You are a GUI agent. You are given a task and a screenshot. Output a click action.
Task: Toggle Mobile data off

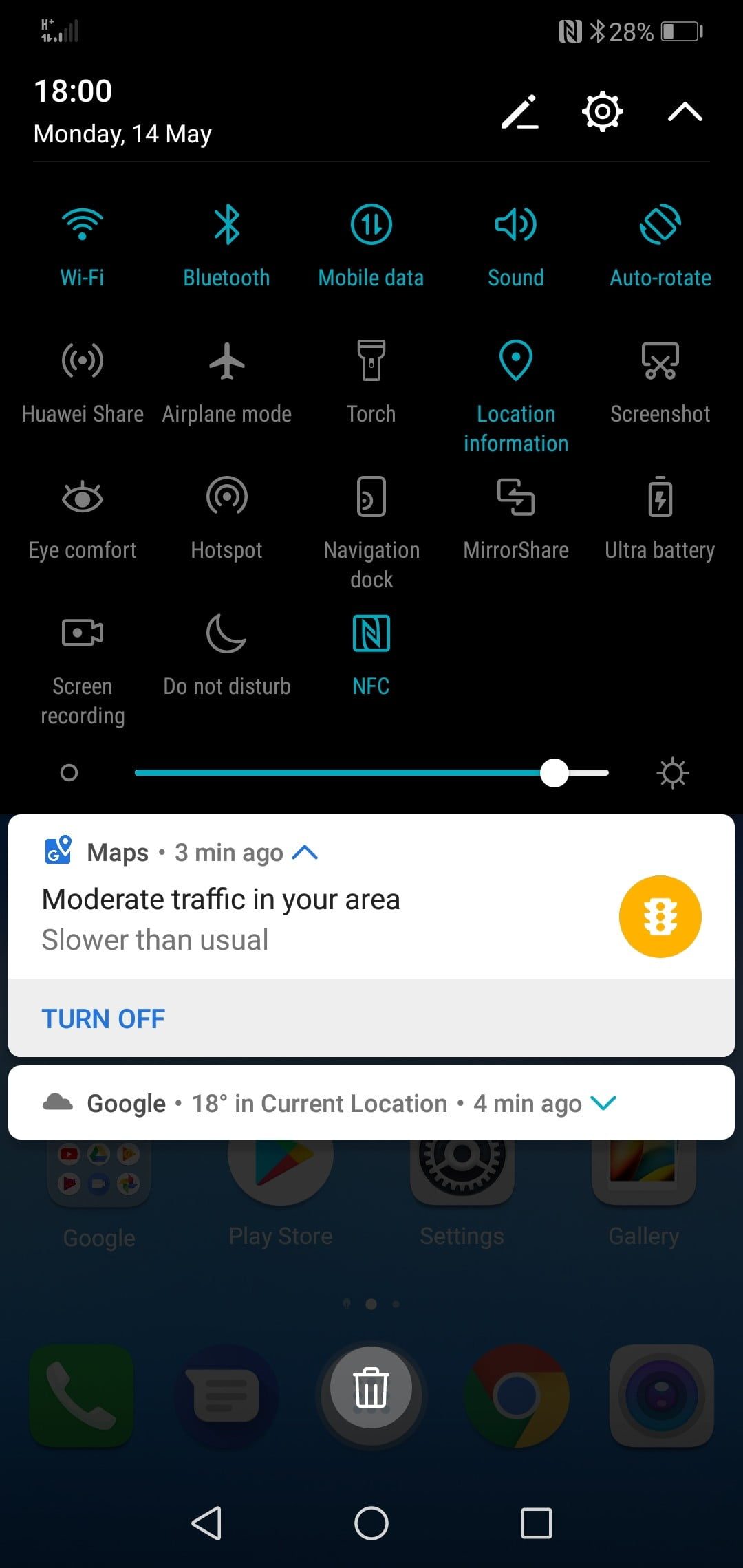(371, 225)
